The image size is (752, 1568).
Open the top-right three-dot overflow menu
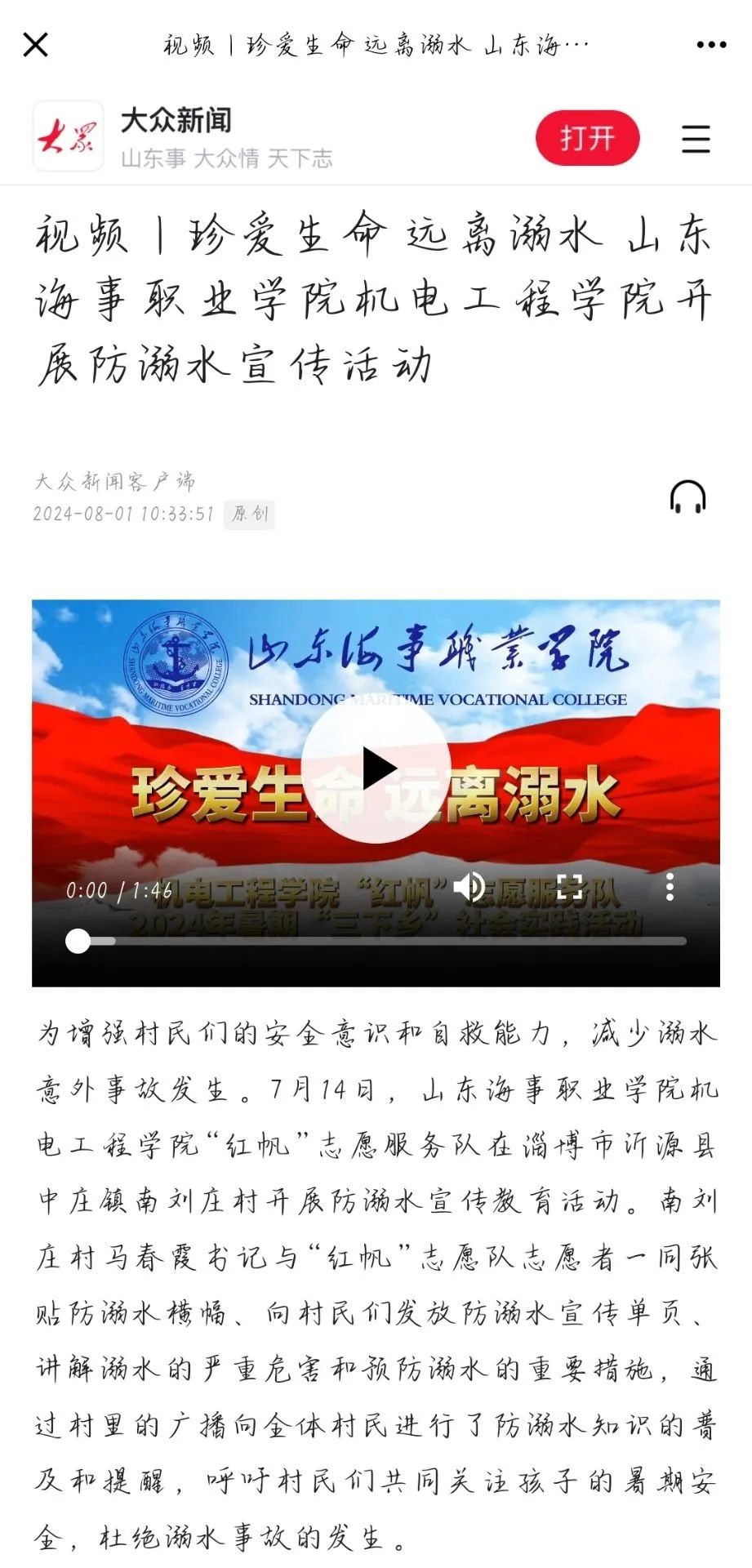(x=710, y=45)
